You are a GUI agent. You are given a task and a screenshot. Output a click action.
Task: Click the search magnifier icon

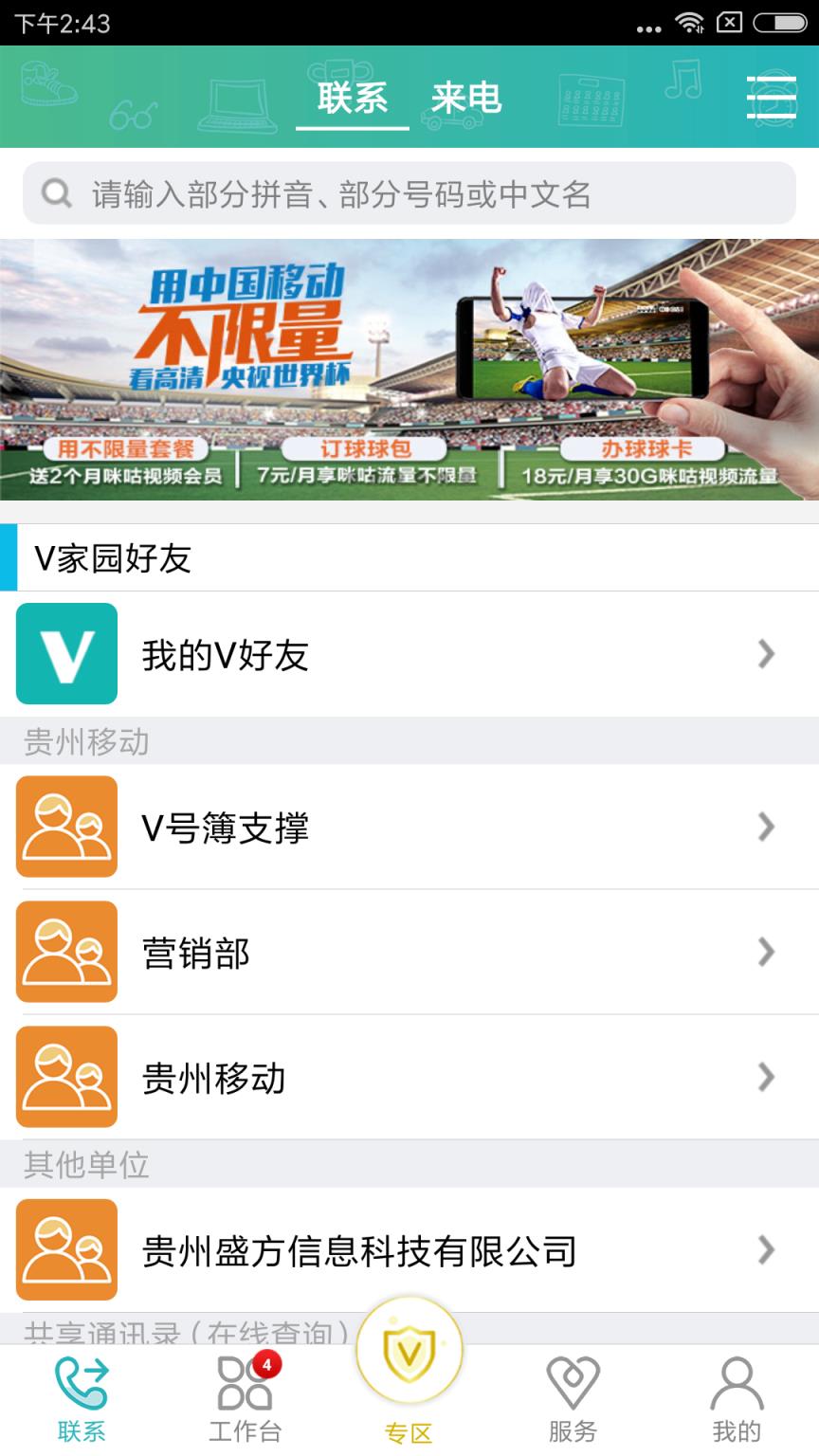[x=57, y=193]
